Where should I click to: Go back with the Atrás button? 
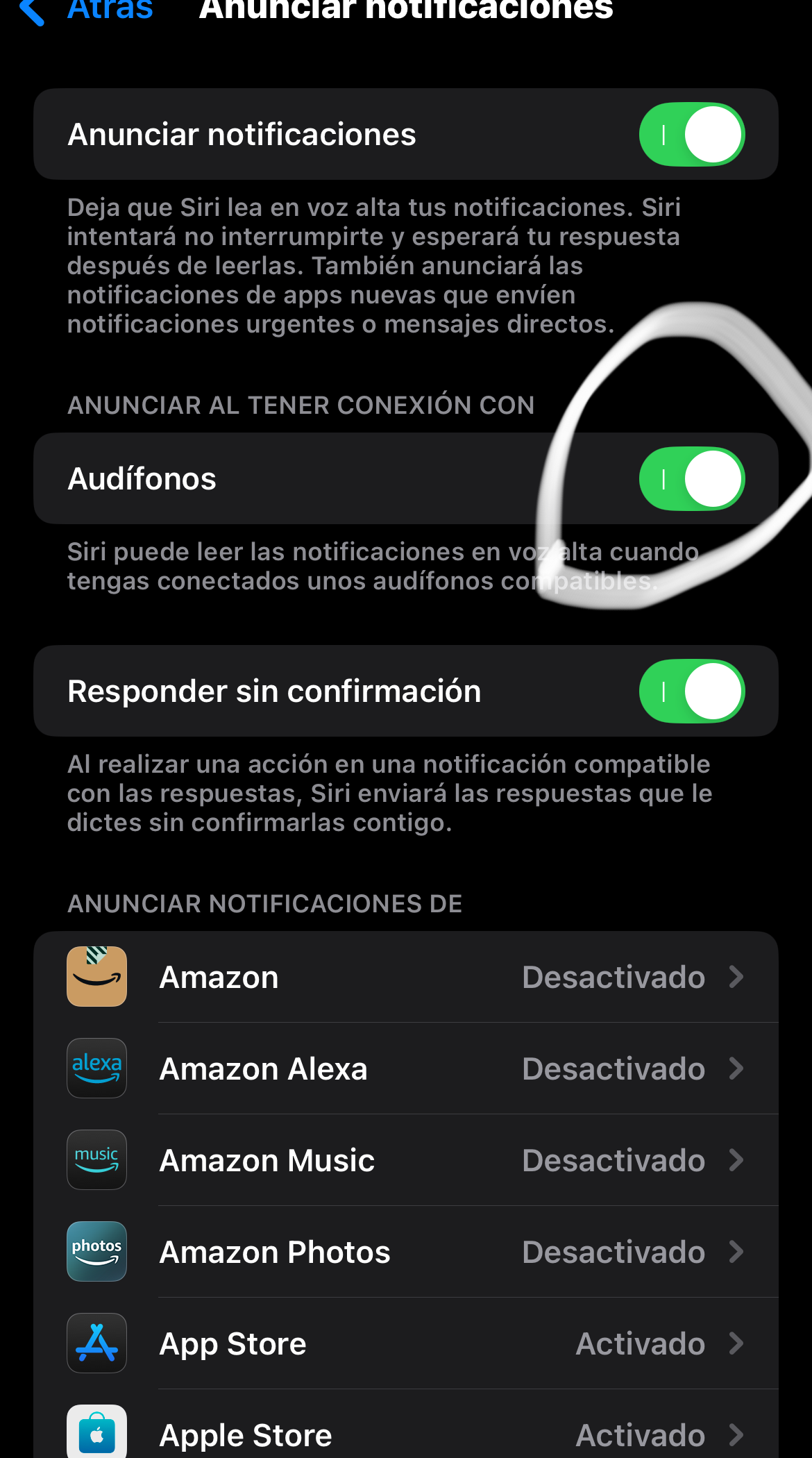coord(87,10)
